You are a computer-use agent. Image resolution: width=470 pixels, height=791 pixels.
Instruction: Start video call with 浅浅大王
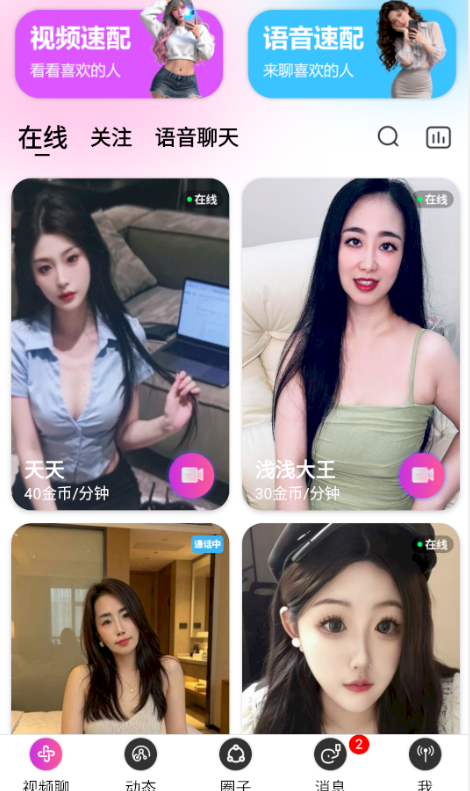pyautogui.click(x=422, y=475)
